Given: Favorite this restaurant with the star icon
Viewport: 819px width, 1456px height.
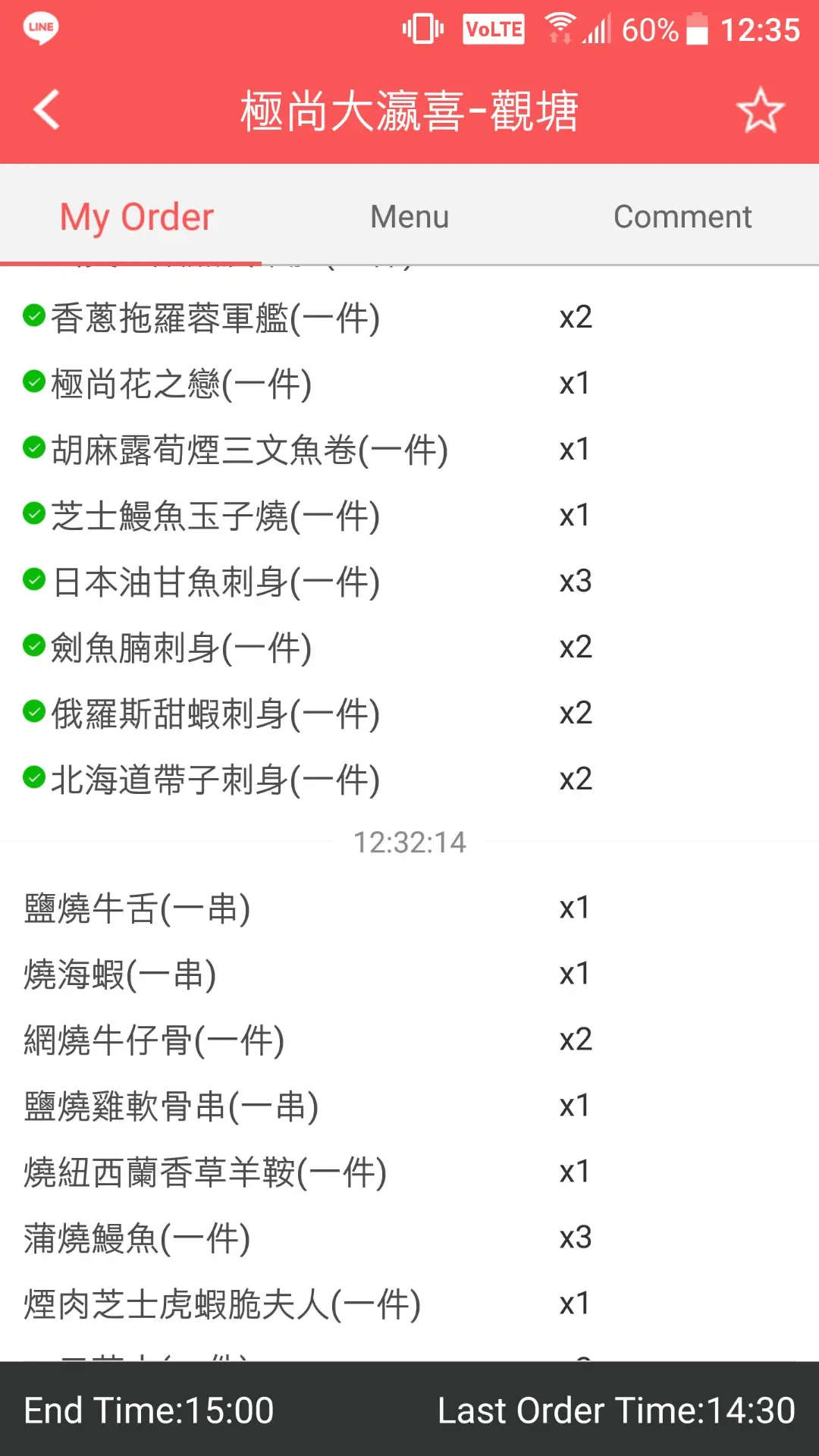Looking at the screenshot, I should tap(759, 111).
